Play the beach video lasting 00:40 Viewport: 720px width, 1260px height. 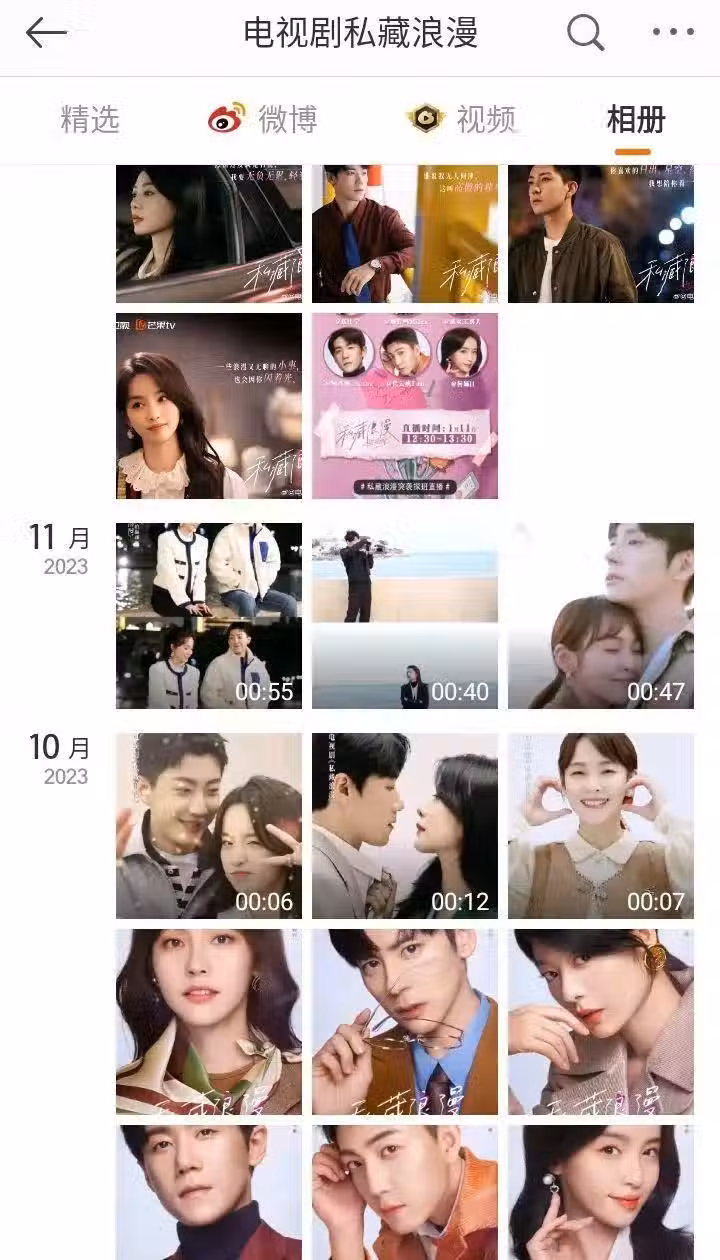[x=404, y=616]
